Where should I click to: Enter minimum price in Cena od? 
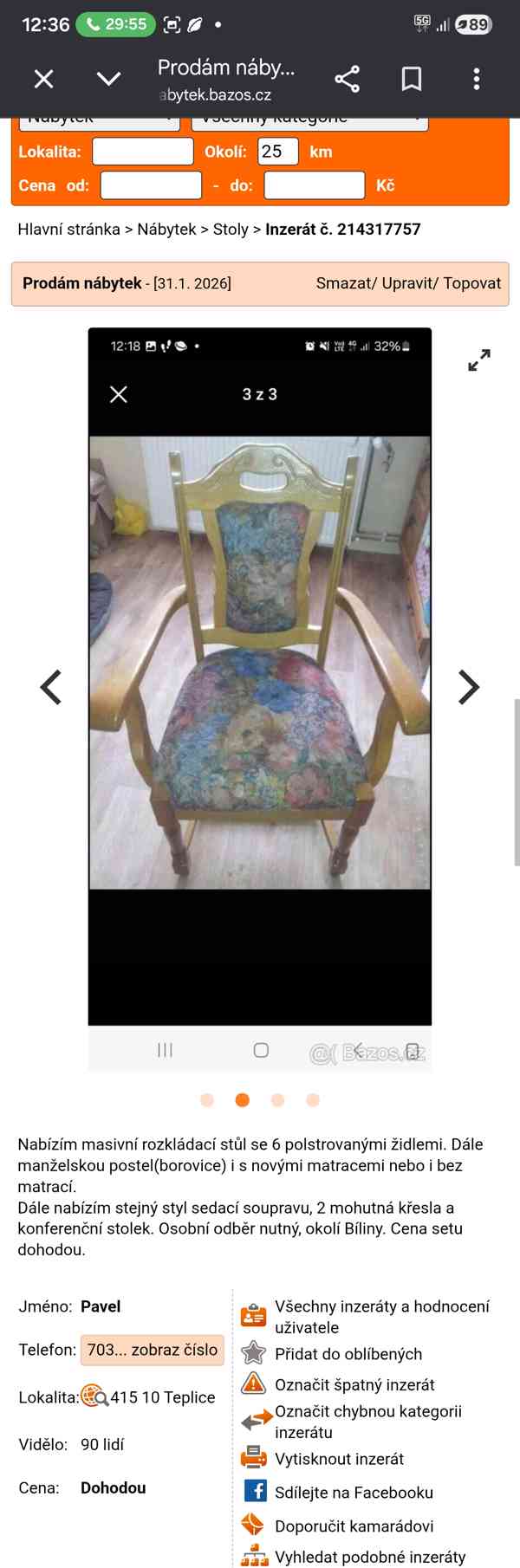[151, 185]
